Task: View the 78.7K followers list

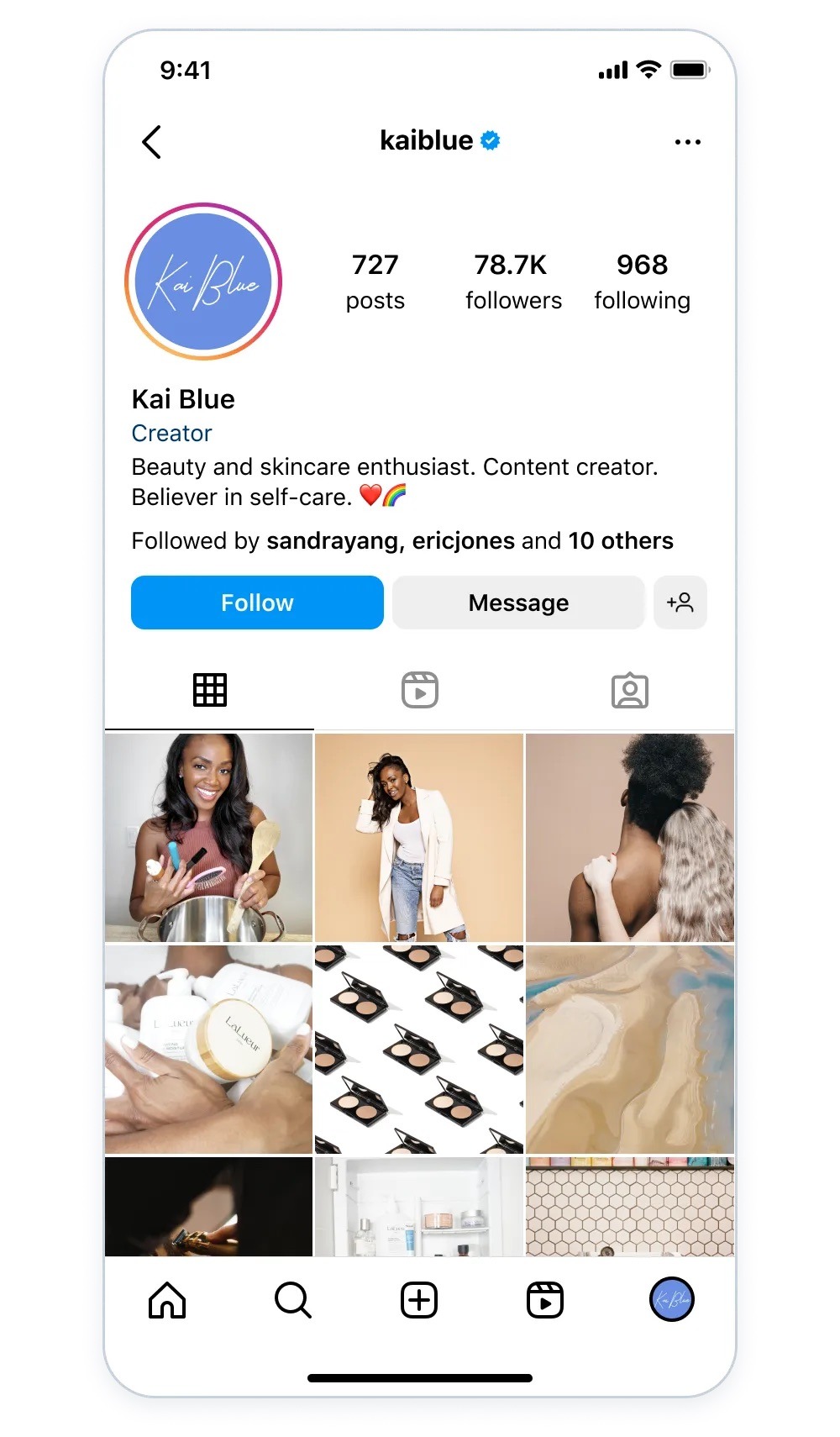Action: pos(513,280)
